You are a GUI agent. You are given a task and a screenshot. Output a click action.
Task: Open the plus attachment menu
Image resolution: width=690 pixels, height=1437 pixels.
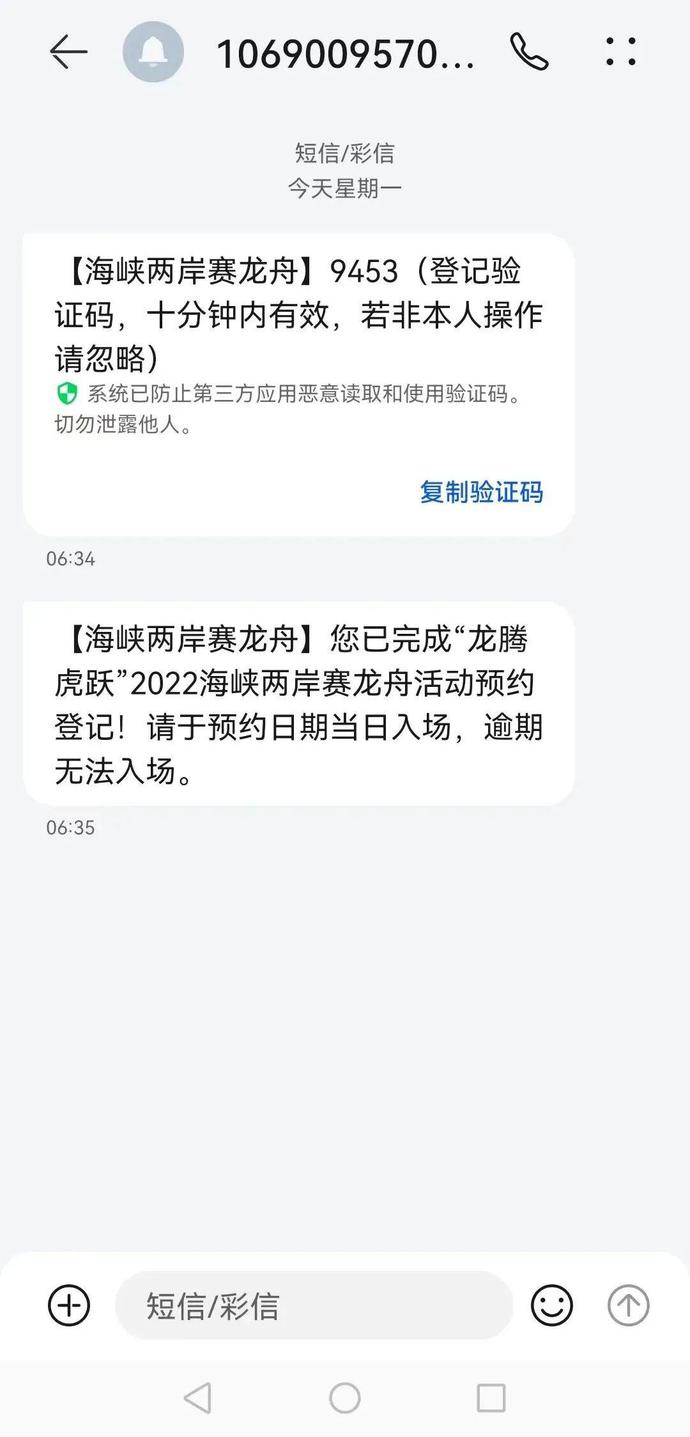pos(69,1305)
